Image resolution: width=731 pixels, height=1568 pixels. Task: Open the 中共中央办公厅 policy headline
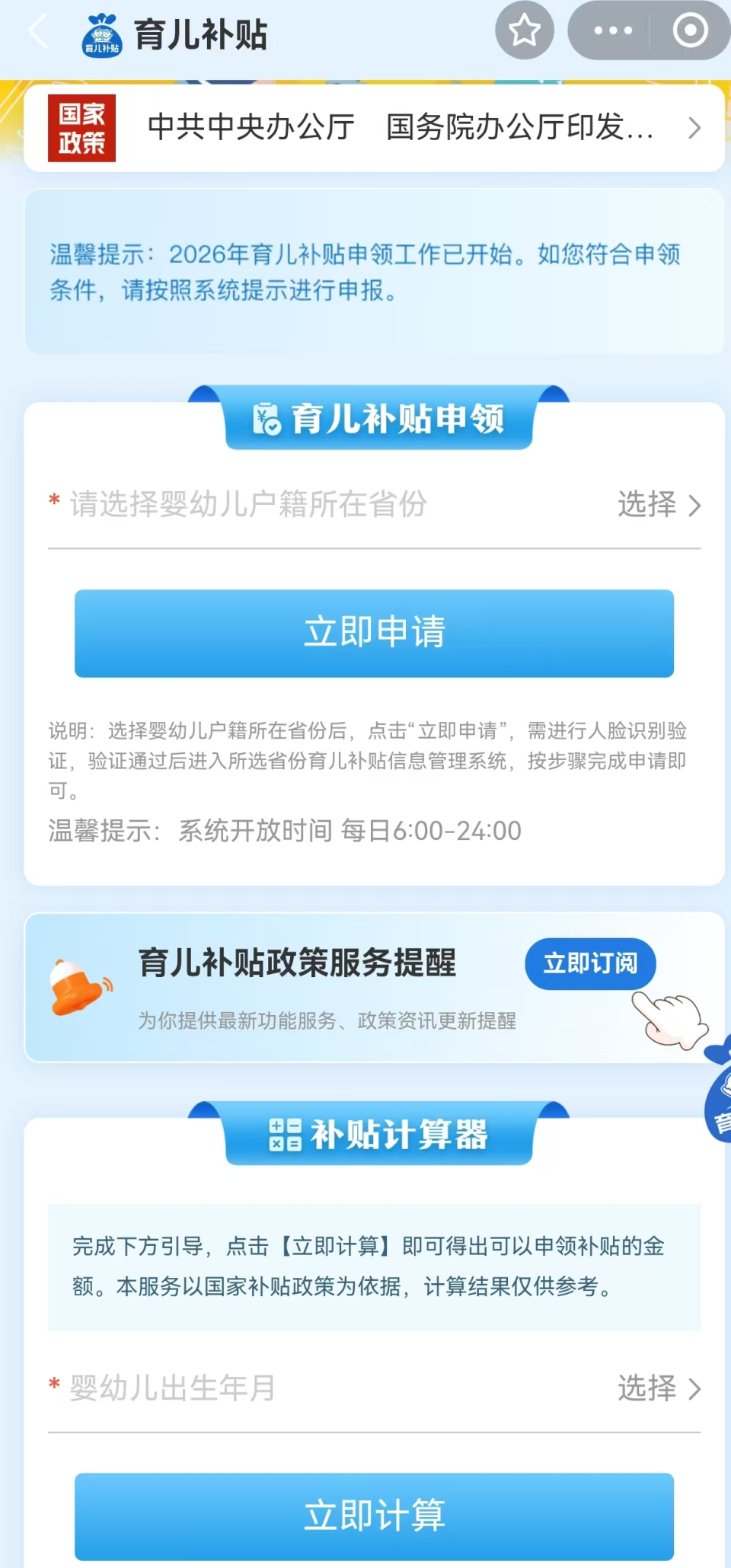396,128
